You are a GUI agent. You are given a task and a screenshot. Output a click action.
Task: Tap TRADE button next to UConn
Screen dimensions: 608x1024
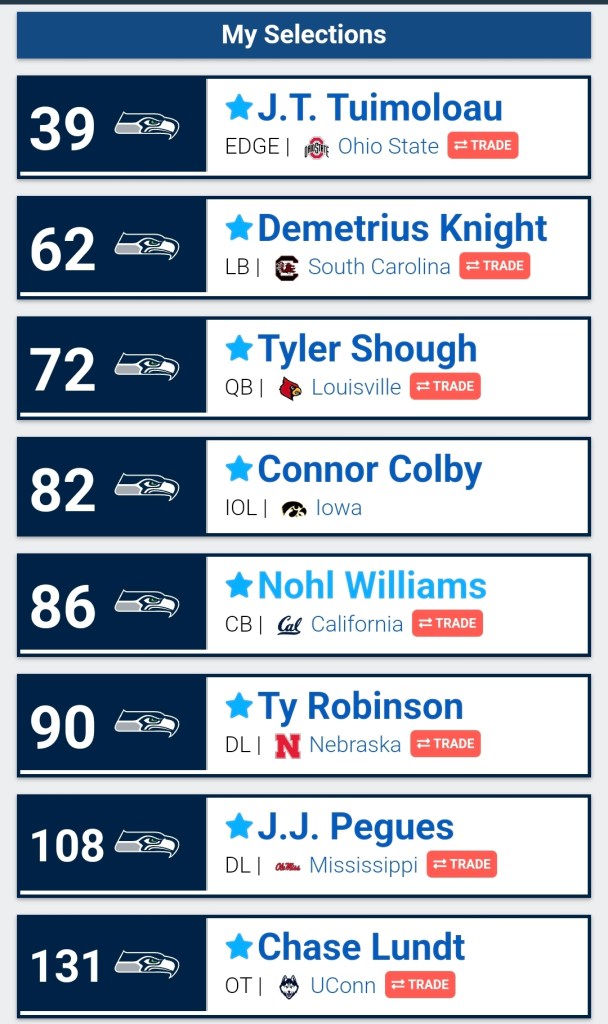pyautogui.click(x=420, y=984)
